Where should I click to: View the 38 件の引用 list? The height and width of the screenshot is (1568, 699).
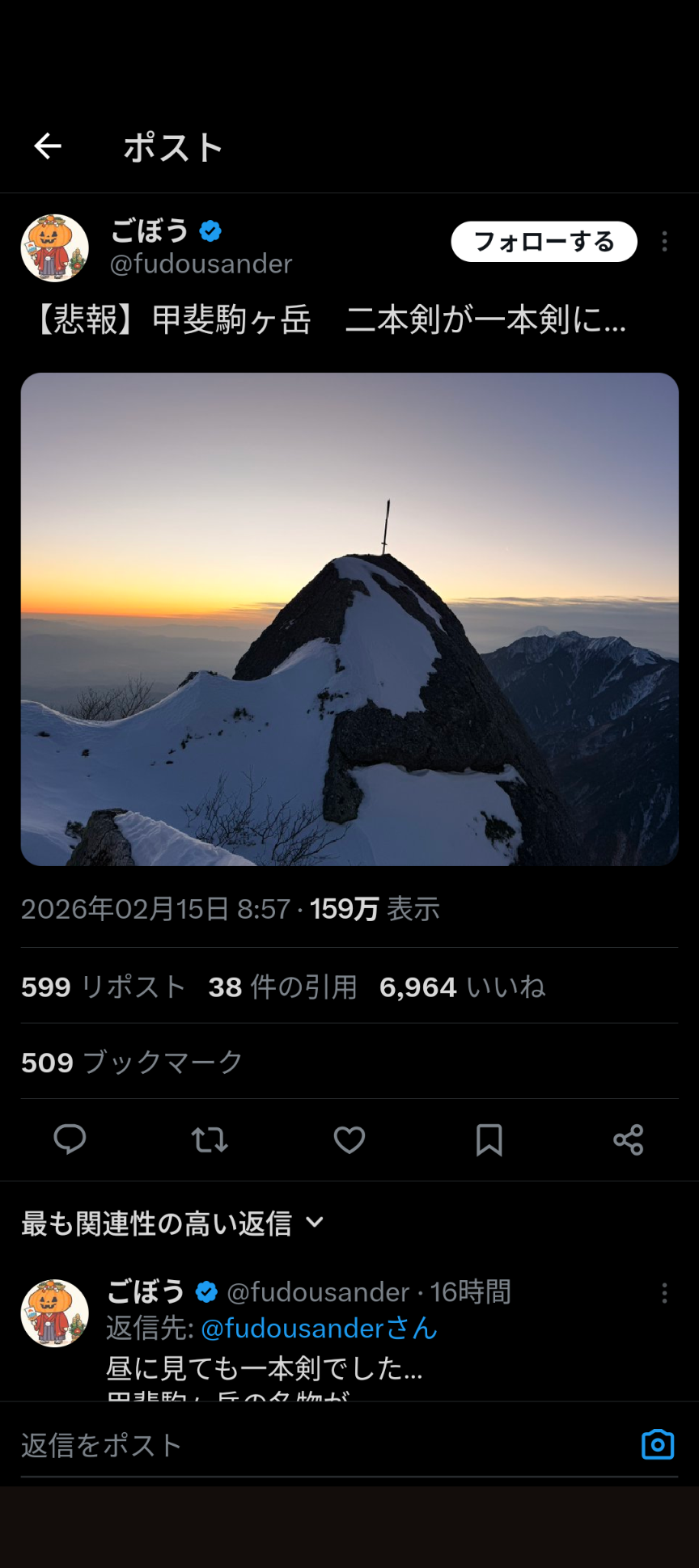(x=282, y=987)
